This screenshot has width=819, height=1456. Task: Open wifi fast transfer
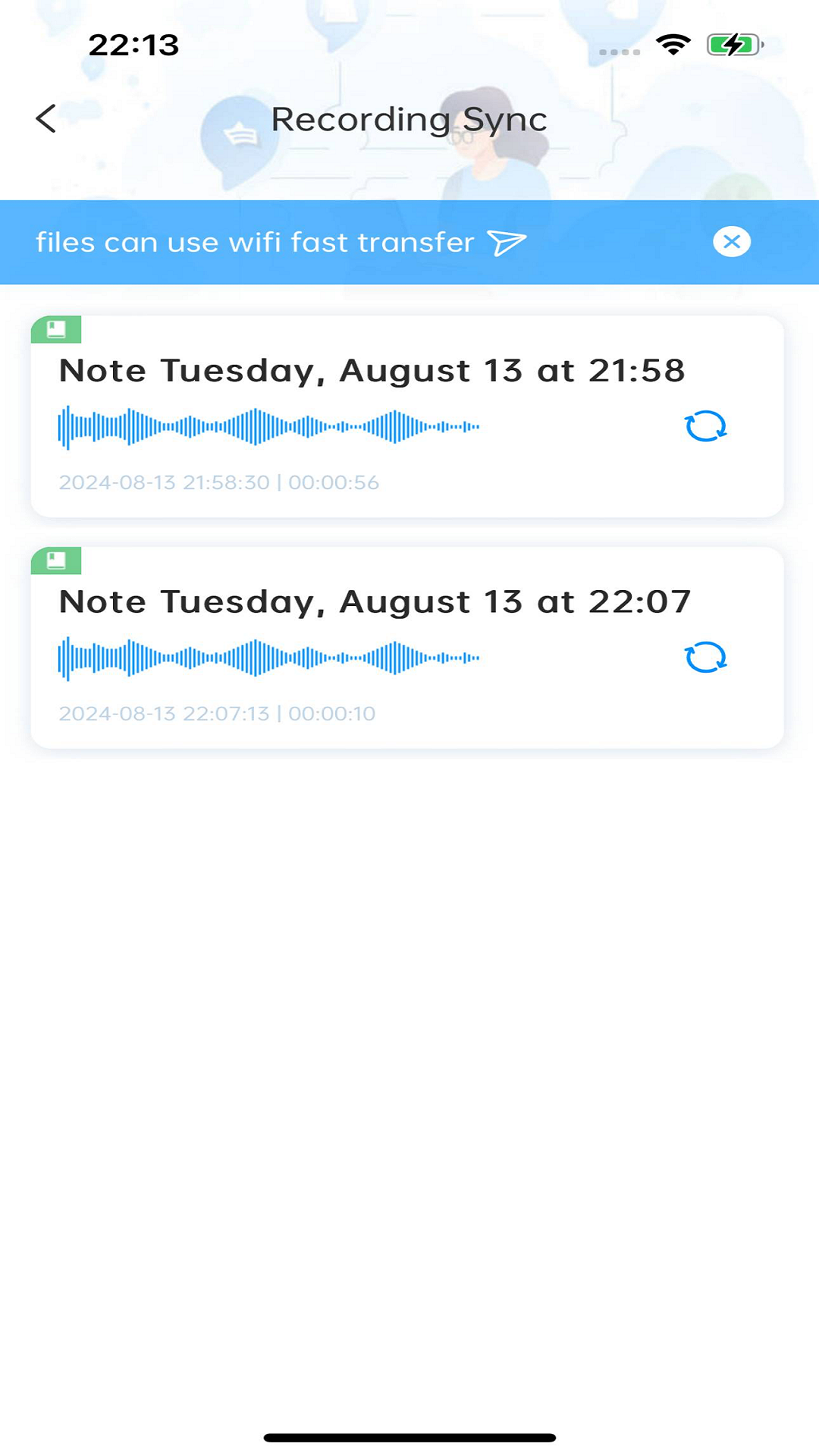(281, 243)
